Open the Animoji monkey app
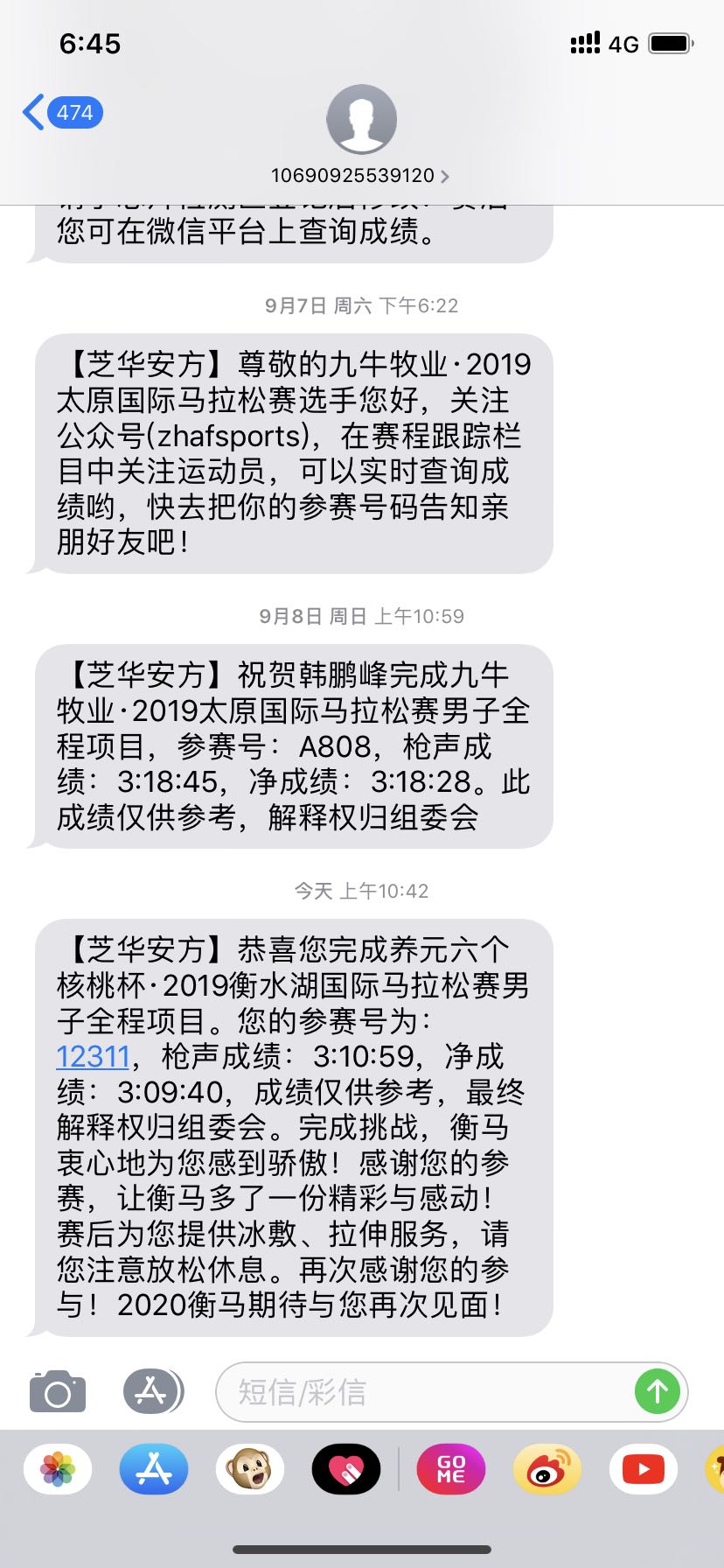This screenshot has width=724, height=1568. tap(249, 1469)
